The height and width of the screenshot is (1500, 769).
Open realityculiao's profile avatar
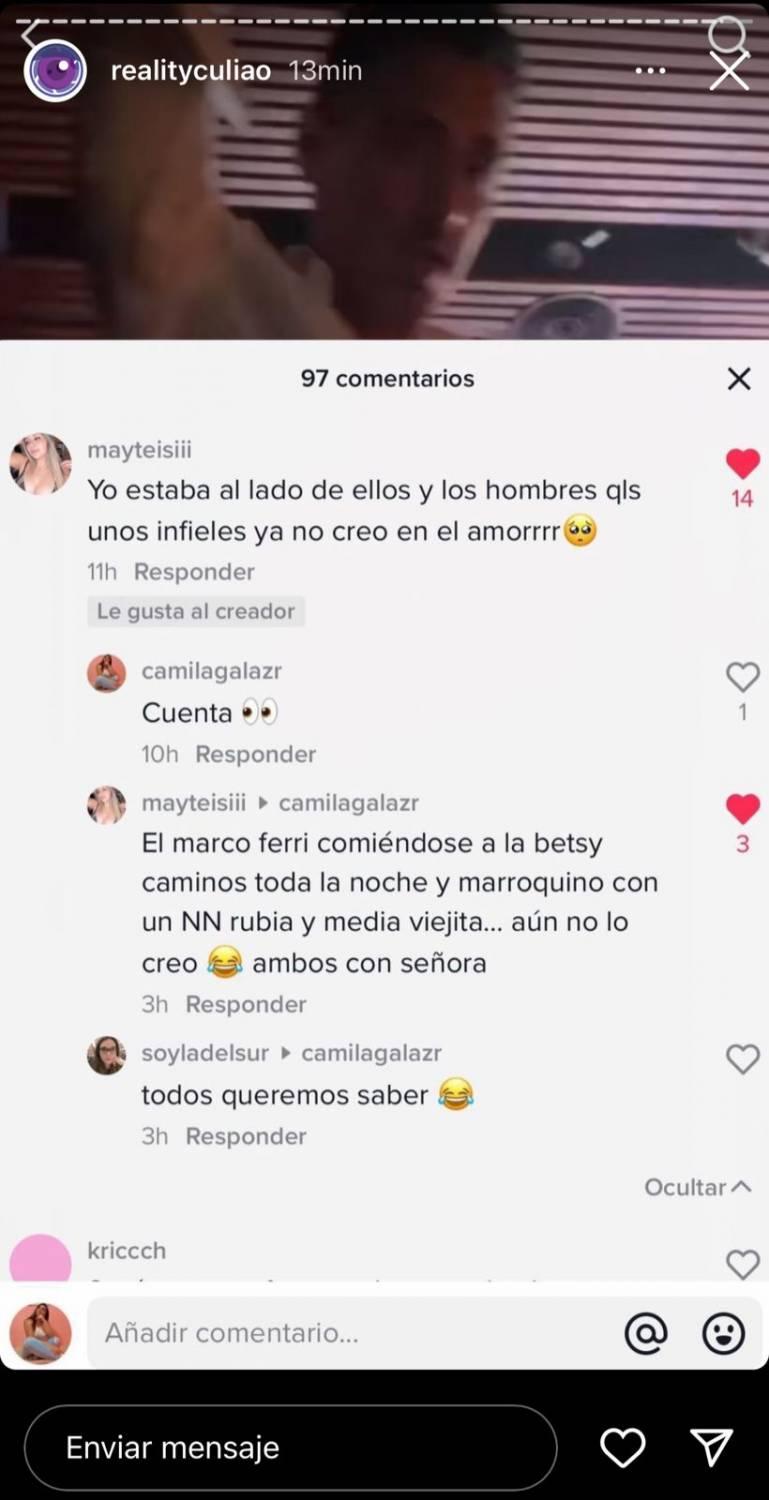tap(55, 70)
